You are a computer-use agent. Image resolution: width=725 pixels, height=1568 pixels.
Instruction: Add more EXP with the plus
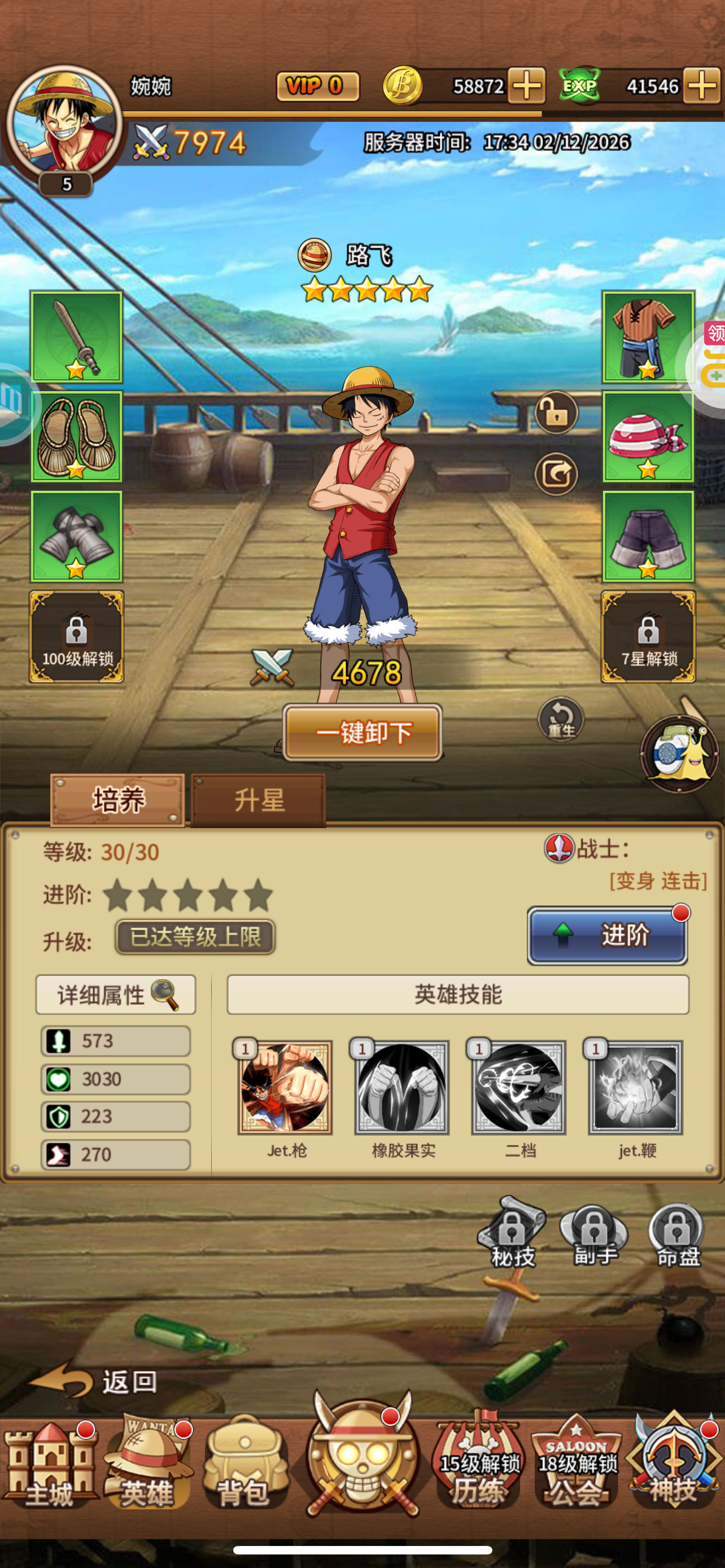coord(701,86)
